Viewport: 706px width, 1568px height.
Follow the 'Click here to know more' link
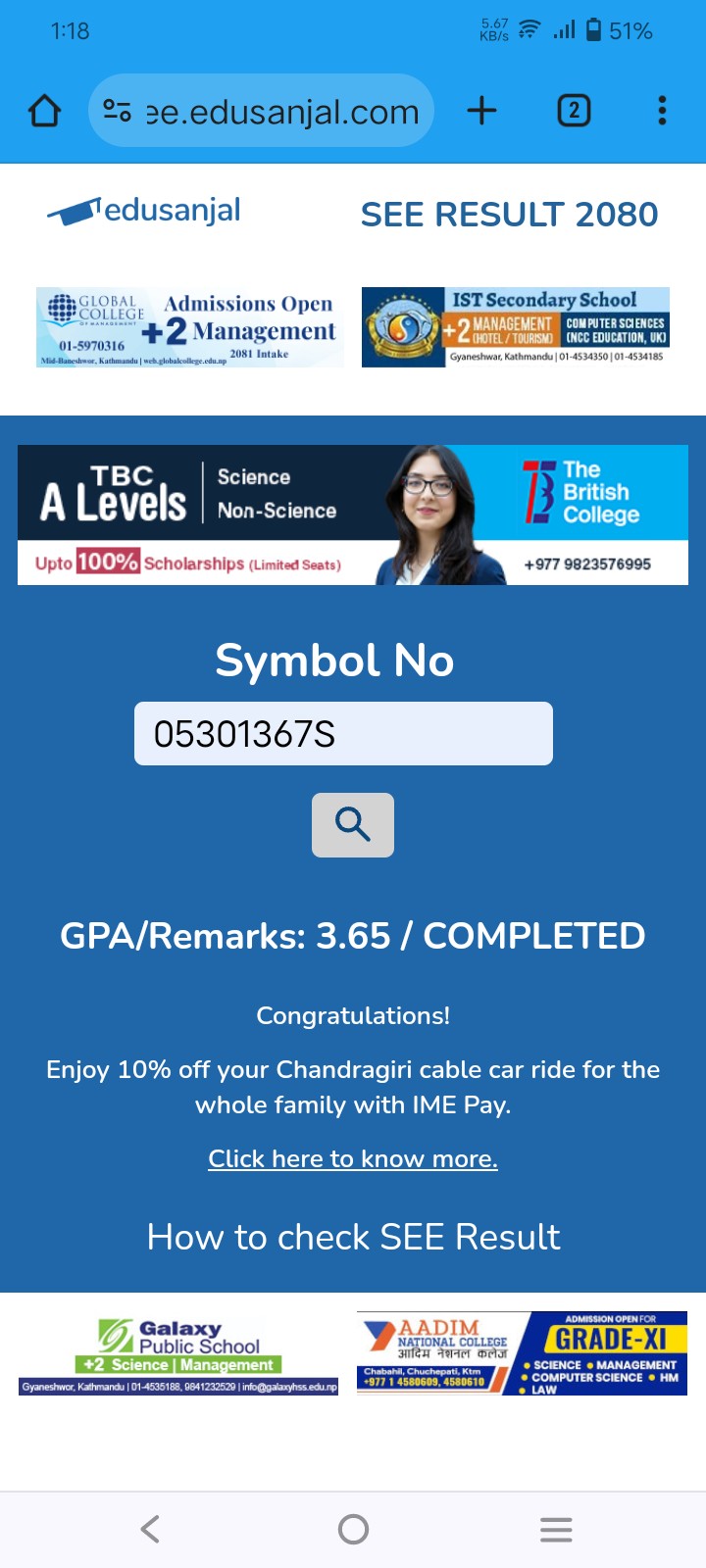point(353,1158)
